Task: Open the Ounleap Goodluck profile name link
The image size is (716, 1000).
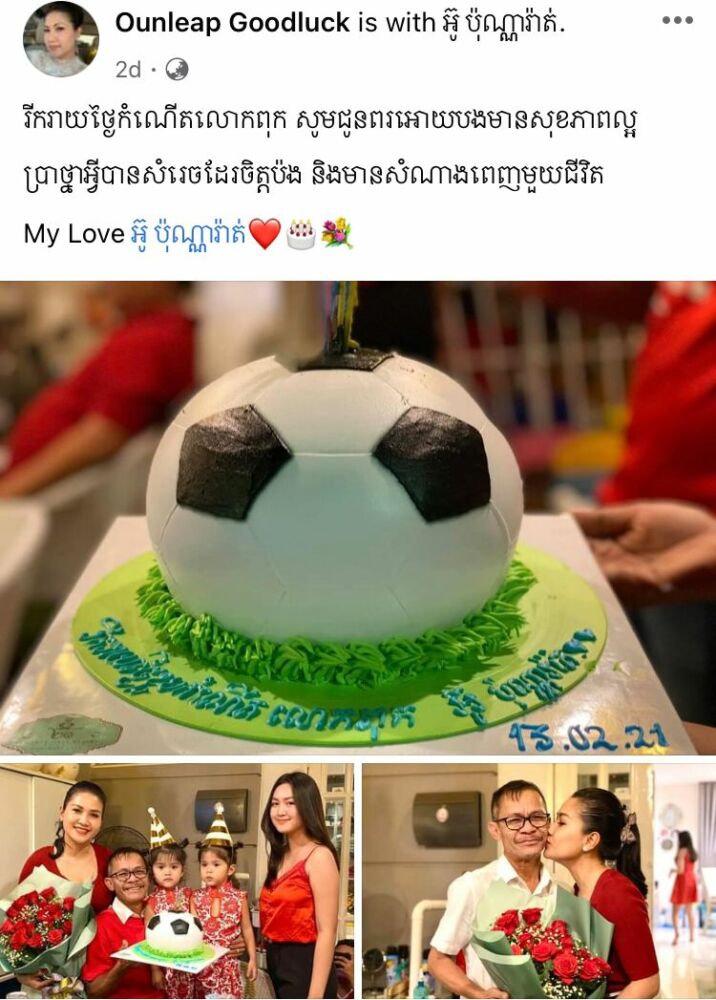Action: point(232,23)
